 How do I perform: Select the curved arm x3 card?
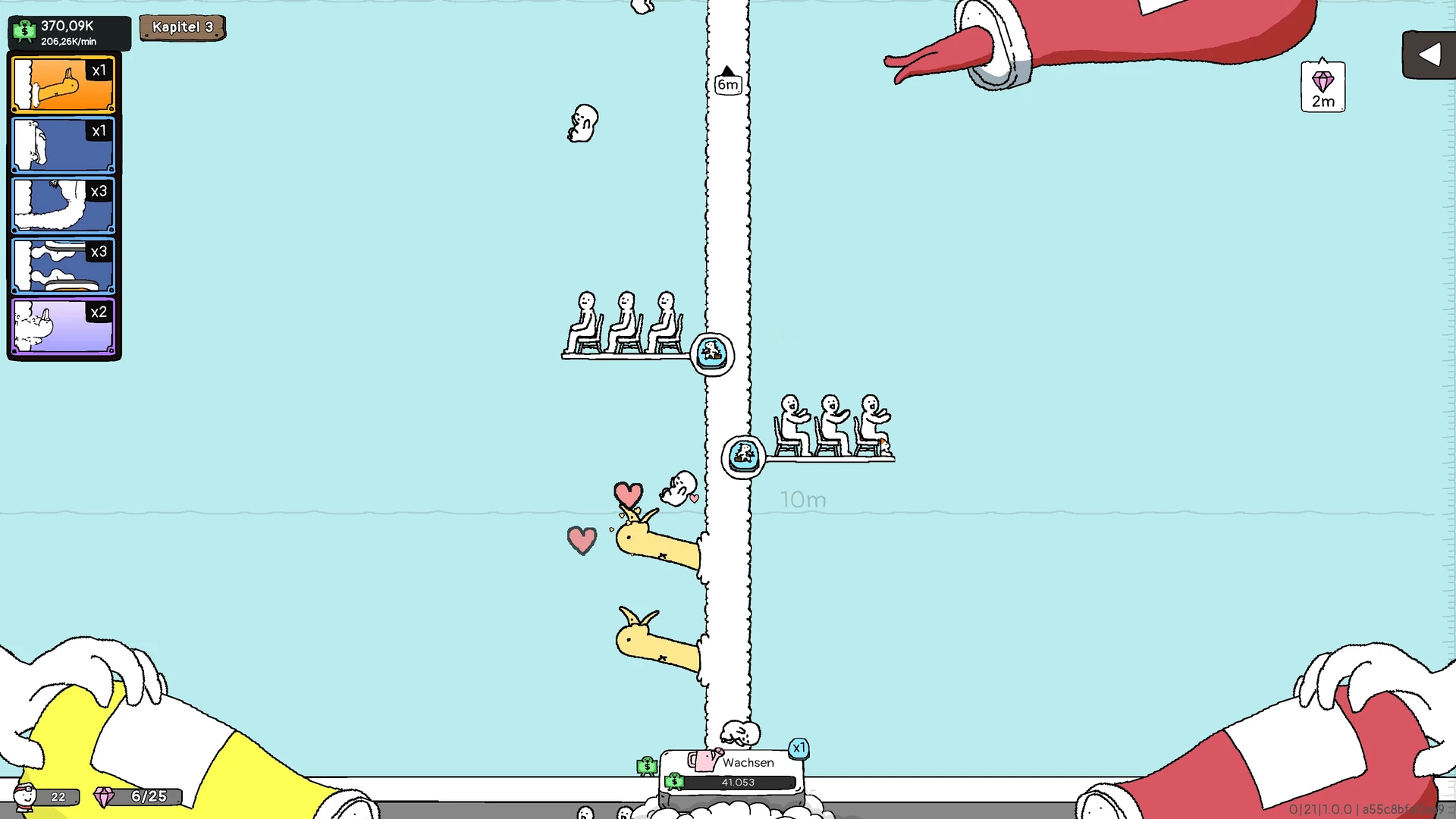click(x=64, y=206)
